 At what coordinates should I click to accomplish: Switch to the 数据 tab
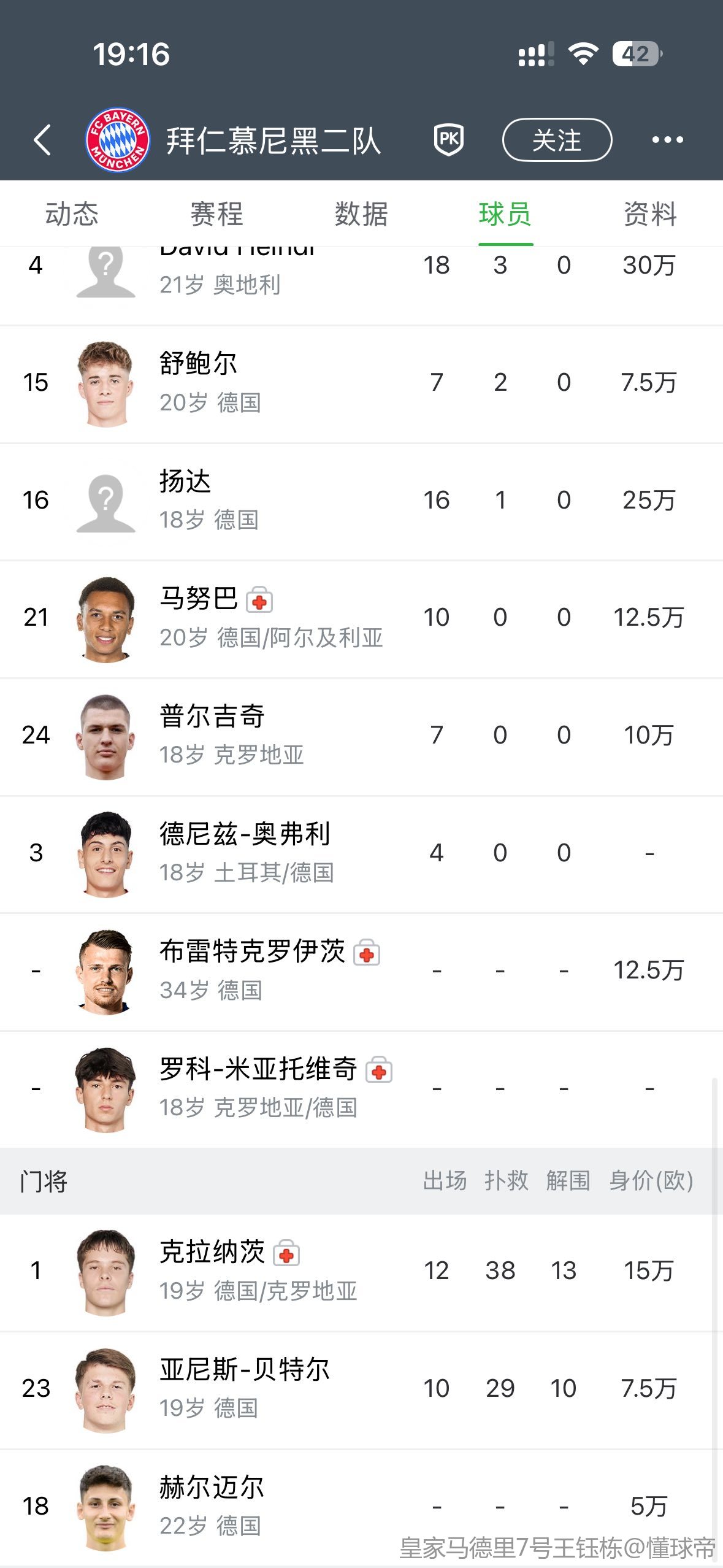point(361,214)
